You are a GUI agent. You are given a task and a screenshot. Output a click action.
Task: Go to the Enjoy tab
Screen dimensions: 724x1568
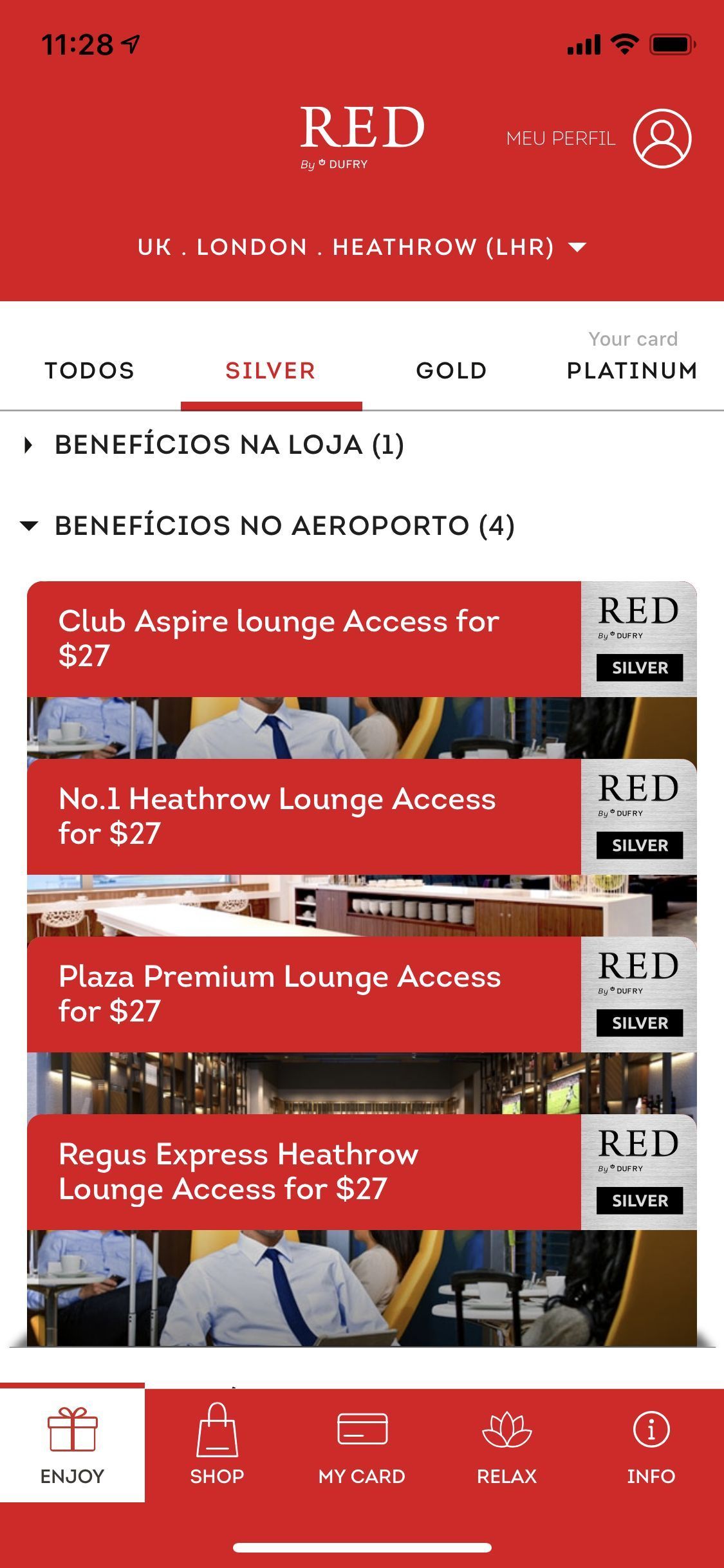(x=72, y=1442)
